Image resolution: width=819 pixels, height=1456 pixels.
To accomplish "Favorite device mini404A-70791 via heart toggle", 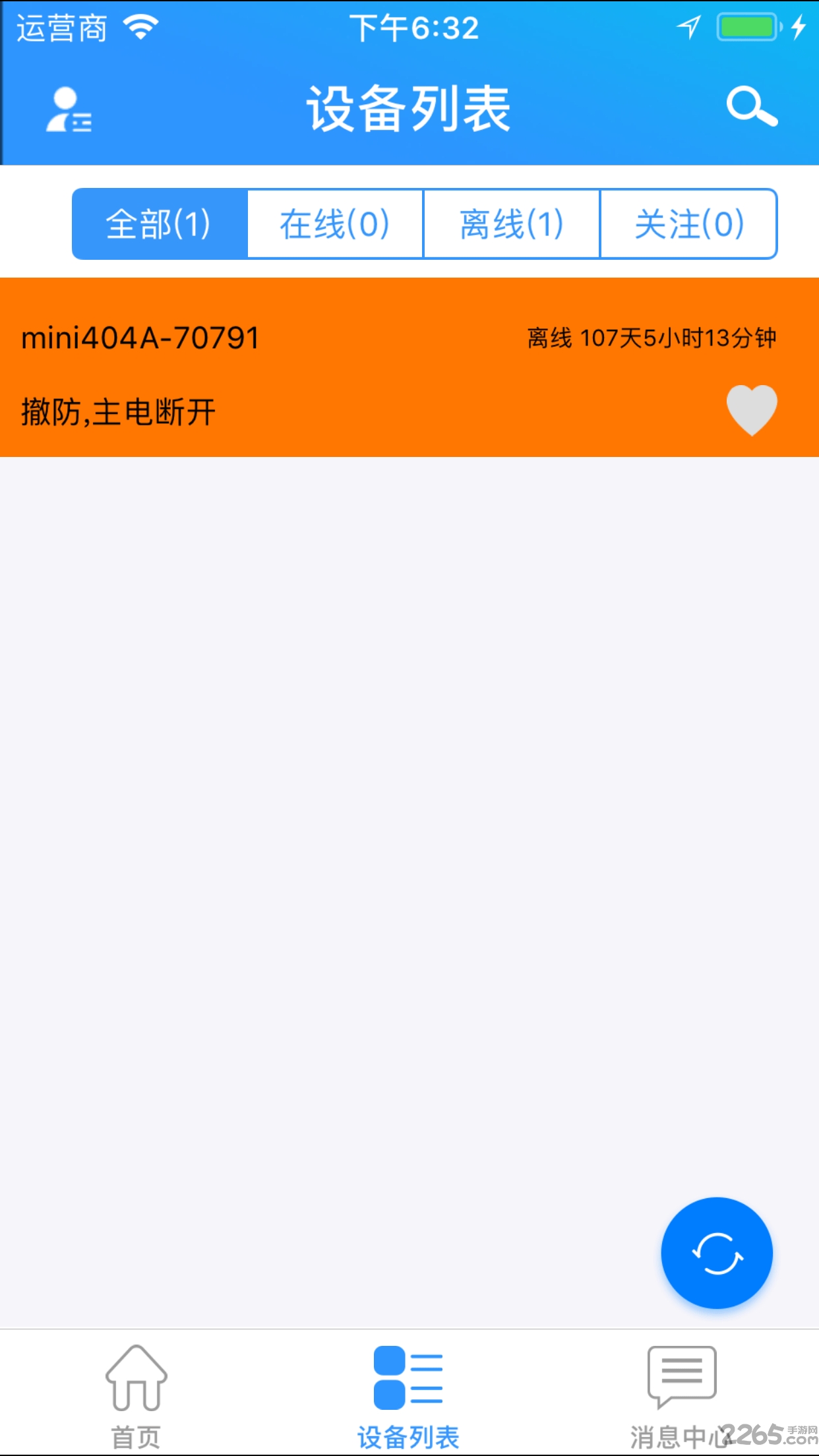I will coord(752,409).
